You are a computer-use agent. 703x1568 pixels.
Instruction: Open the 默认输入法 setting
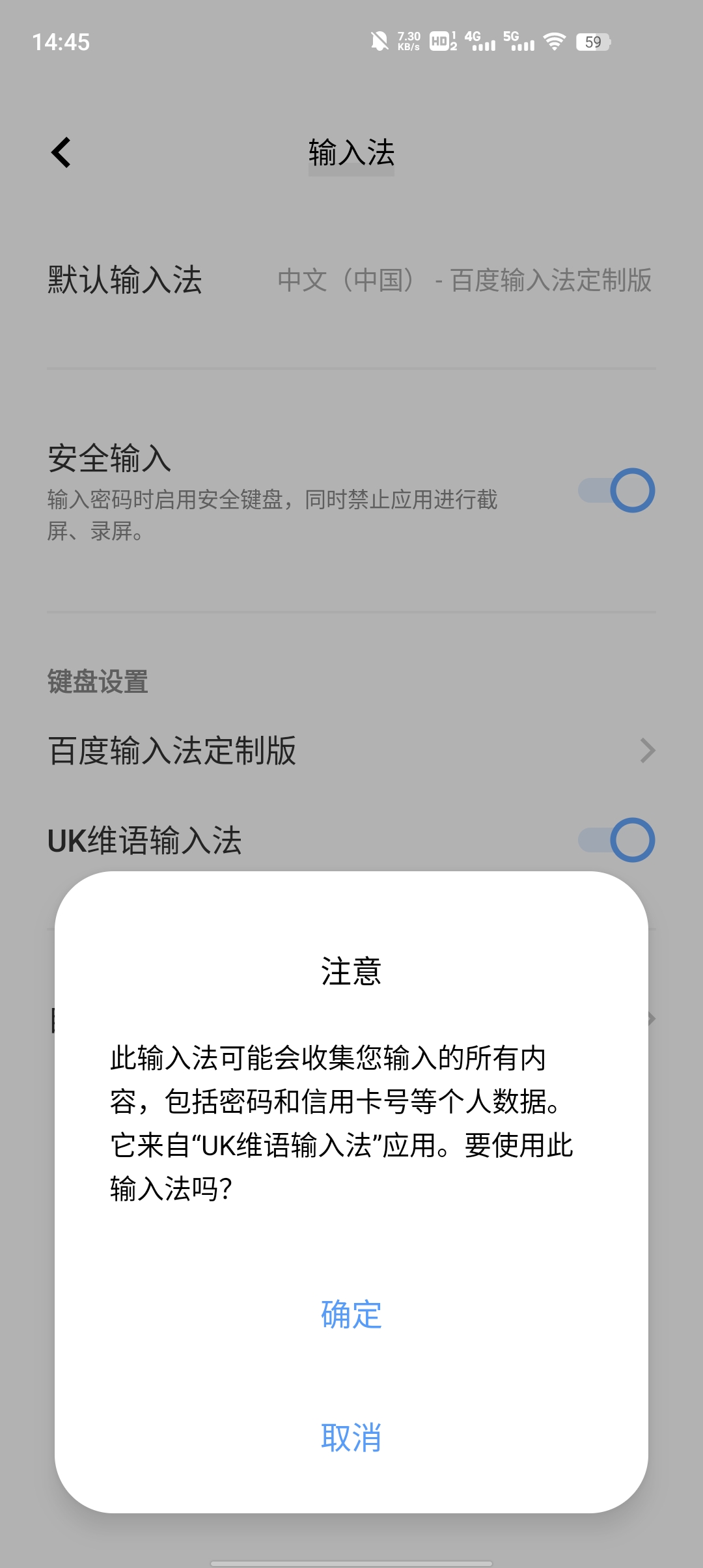[351, 280]
